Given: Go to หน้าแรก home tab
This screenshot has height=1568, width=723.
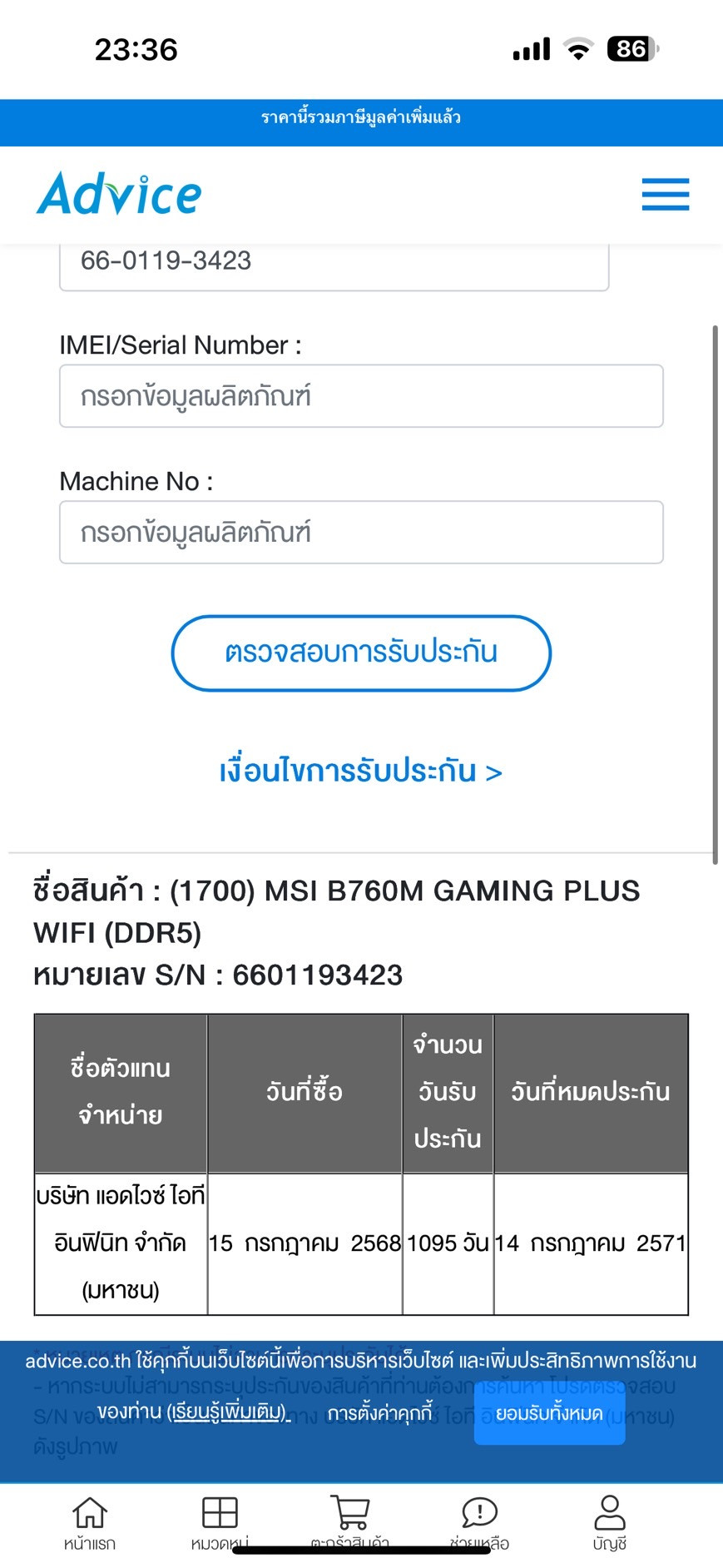Looking at the screenshot, I should click(90, 1524).
